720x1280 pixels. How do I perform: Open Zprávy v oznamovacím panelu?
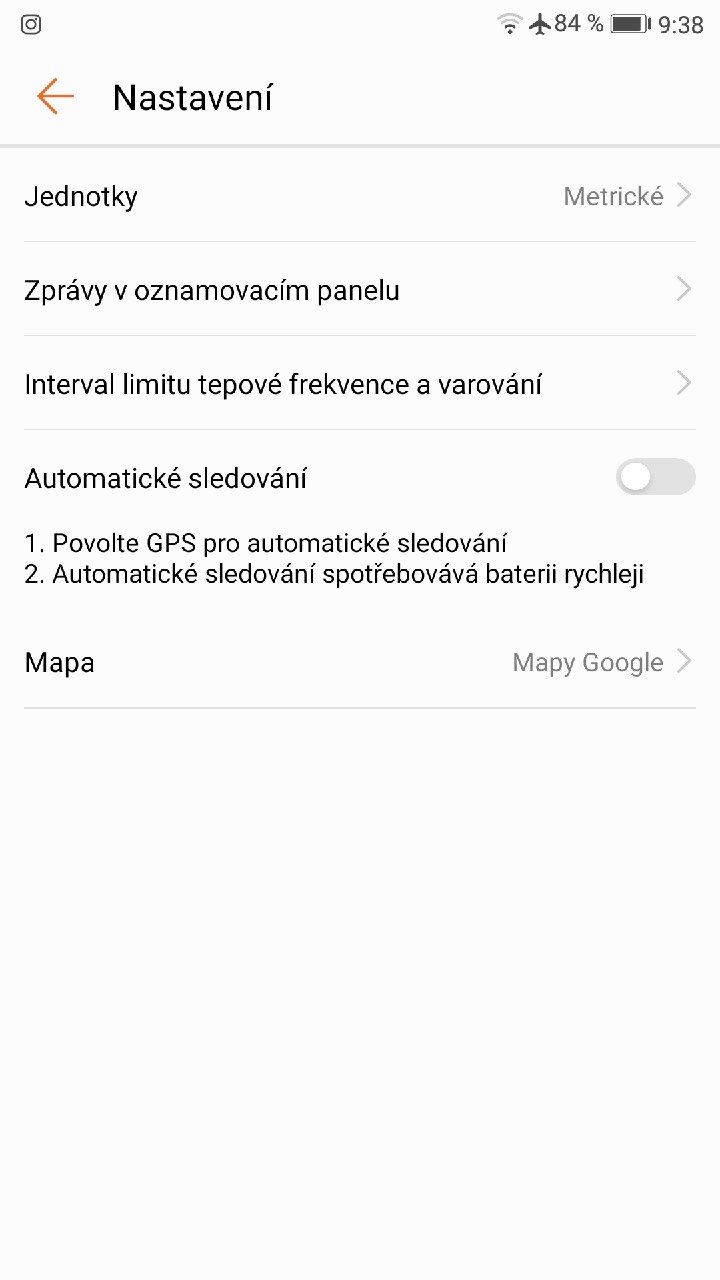coord(359,290)
